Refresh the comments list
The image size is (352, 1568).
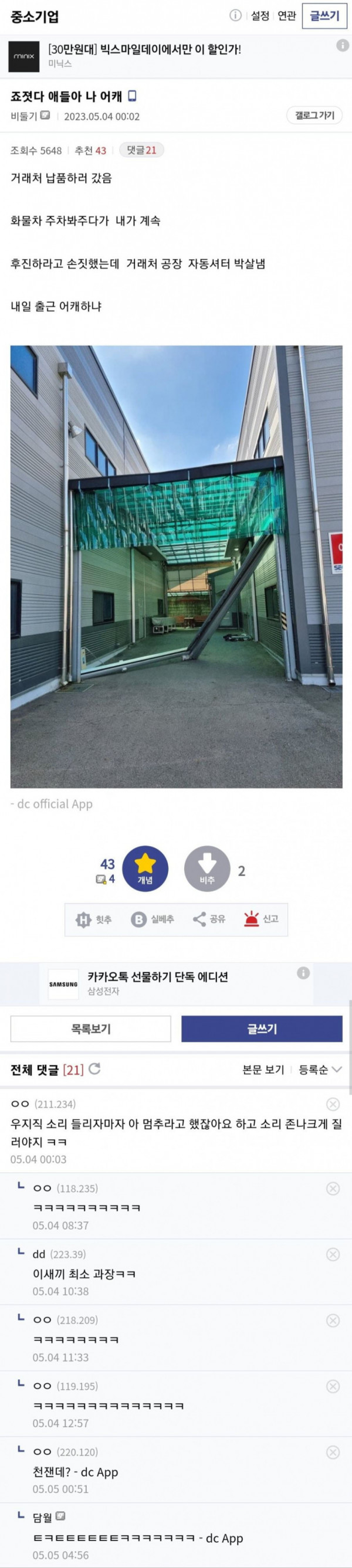tap(94, 1069)
